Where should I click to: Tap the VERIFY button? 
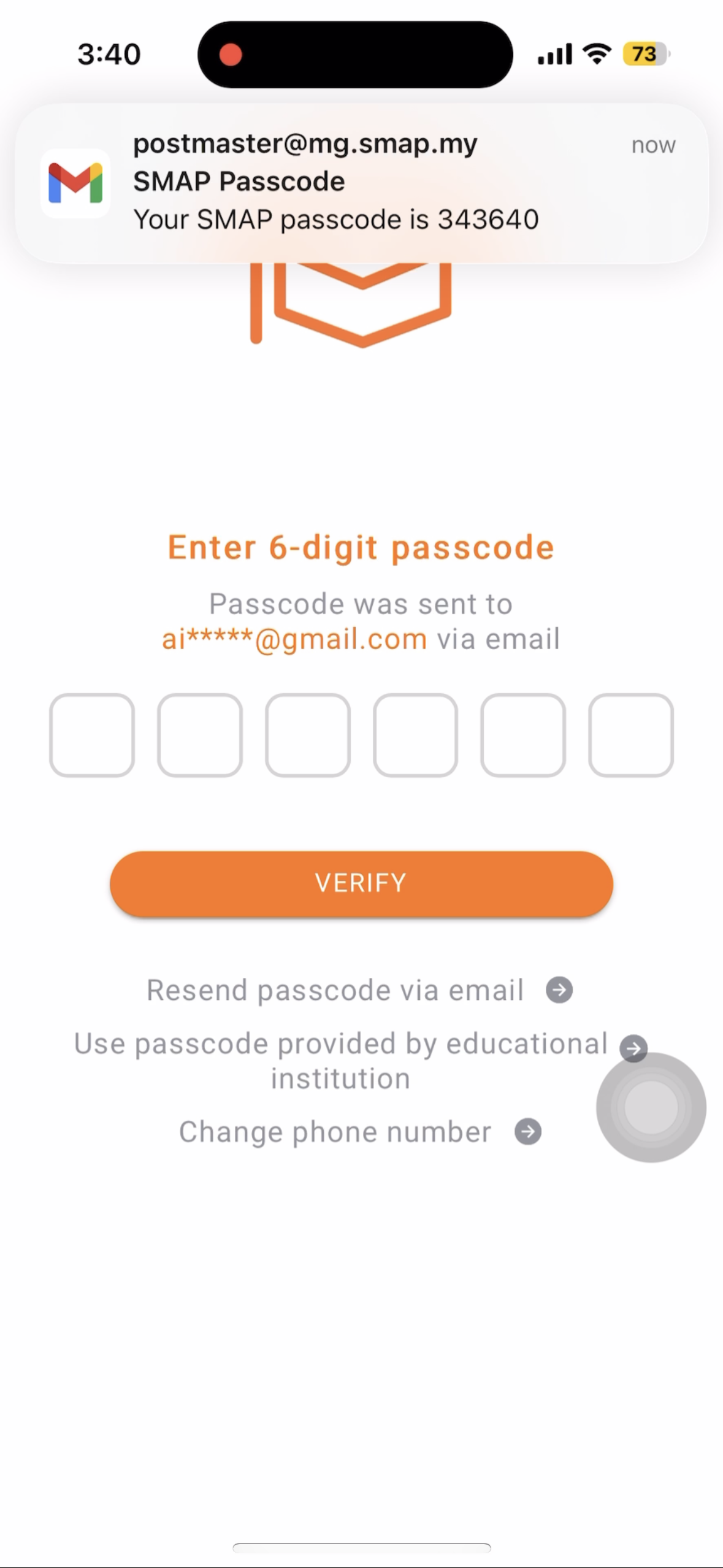tap(361, 883)
